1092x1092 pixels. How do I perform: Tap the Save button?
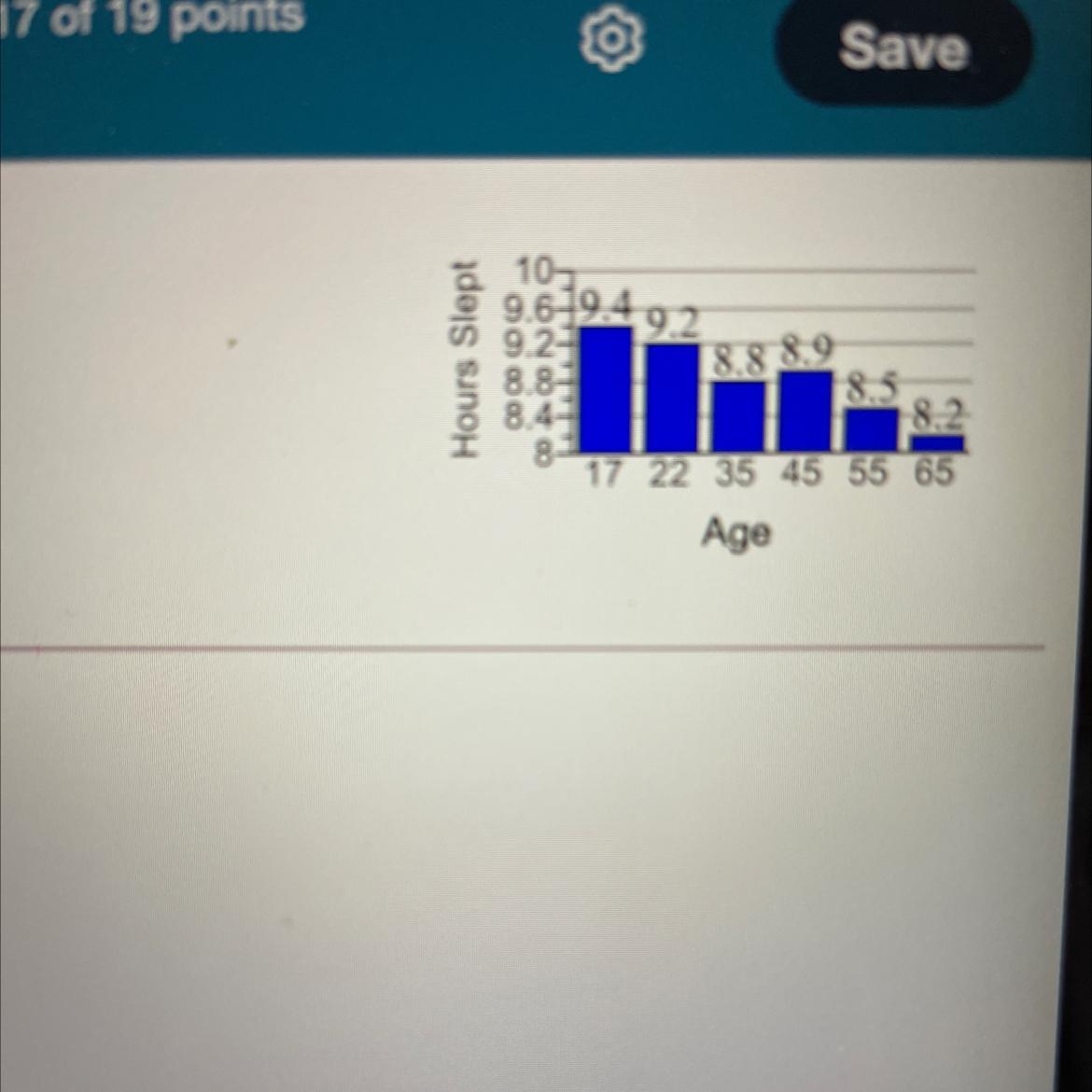(x=903, y=49)
